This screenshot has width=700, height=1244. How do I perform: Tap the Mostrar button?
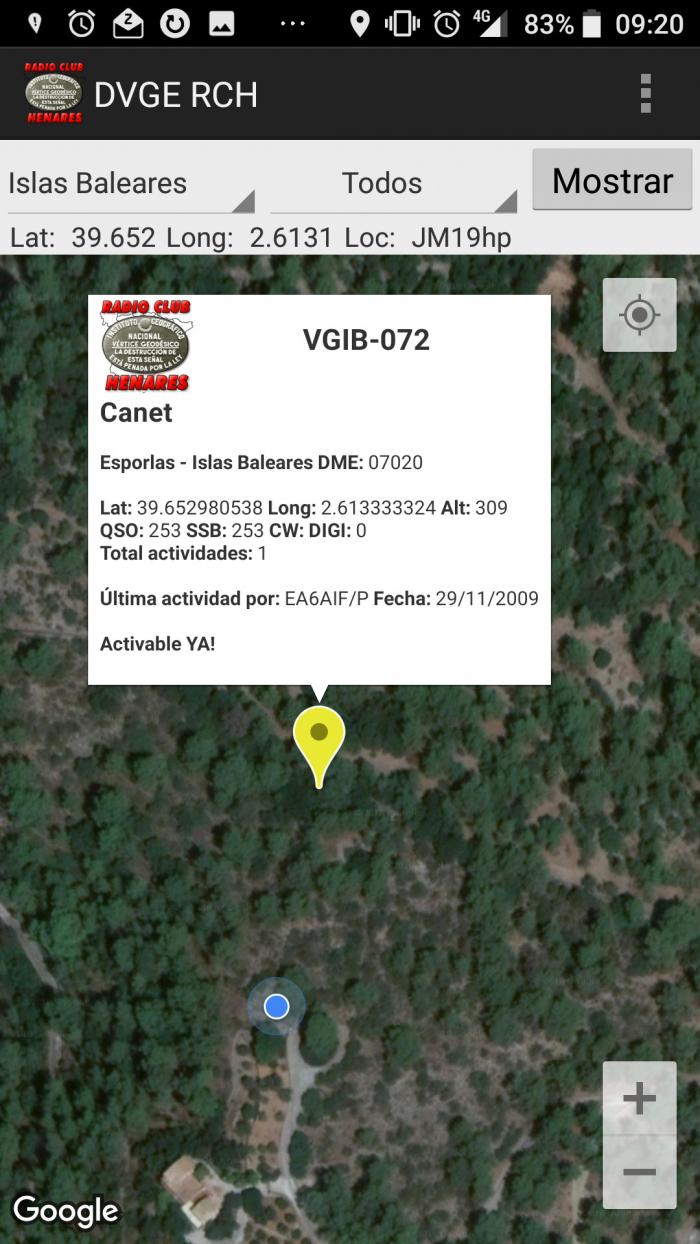[612, 180]
